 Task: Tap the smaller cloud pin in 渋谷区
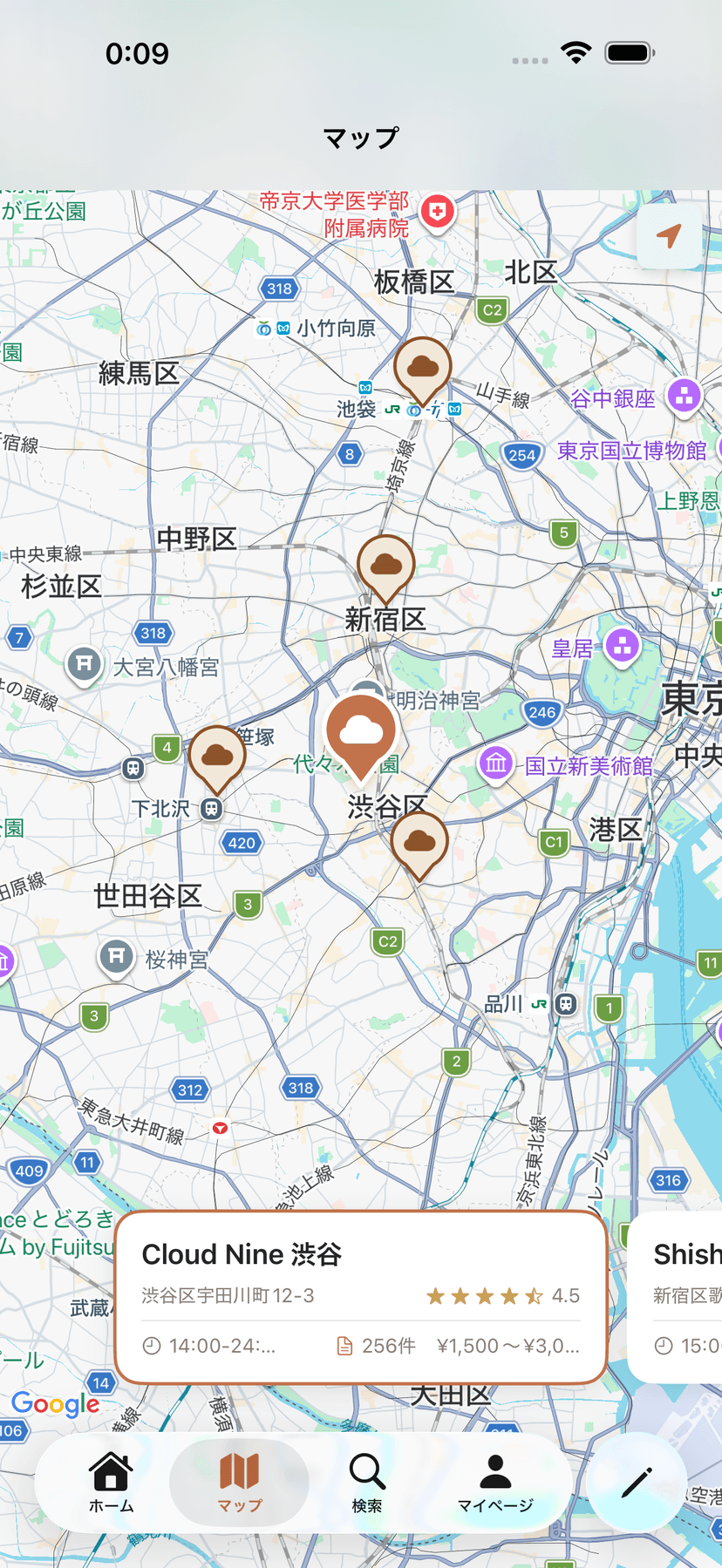click(x=420, y=839)
